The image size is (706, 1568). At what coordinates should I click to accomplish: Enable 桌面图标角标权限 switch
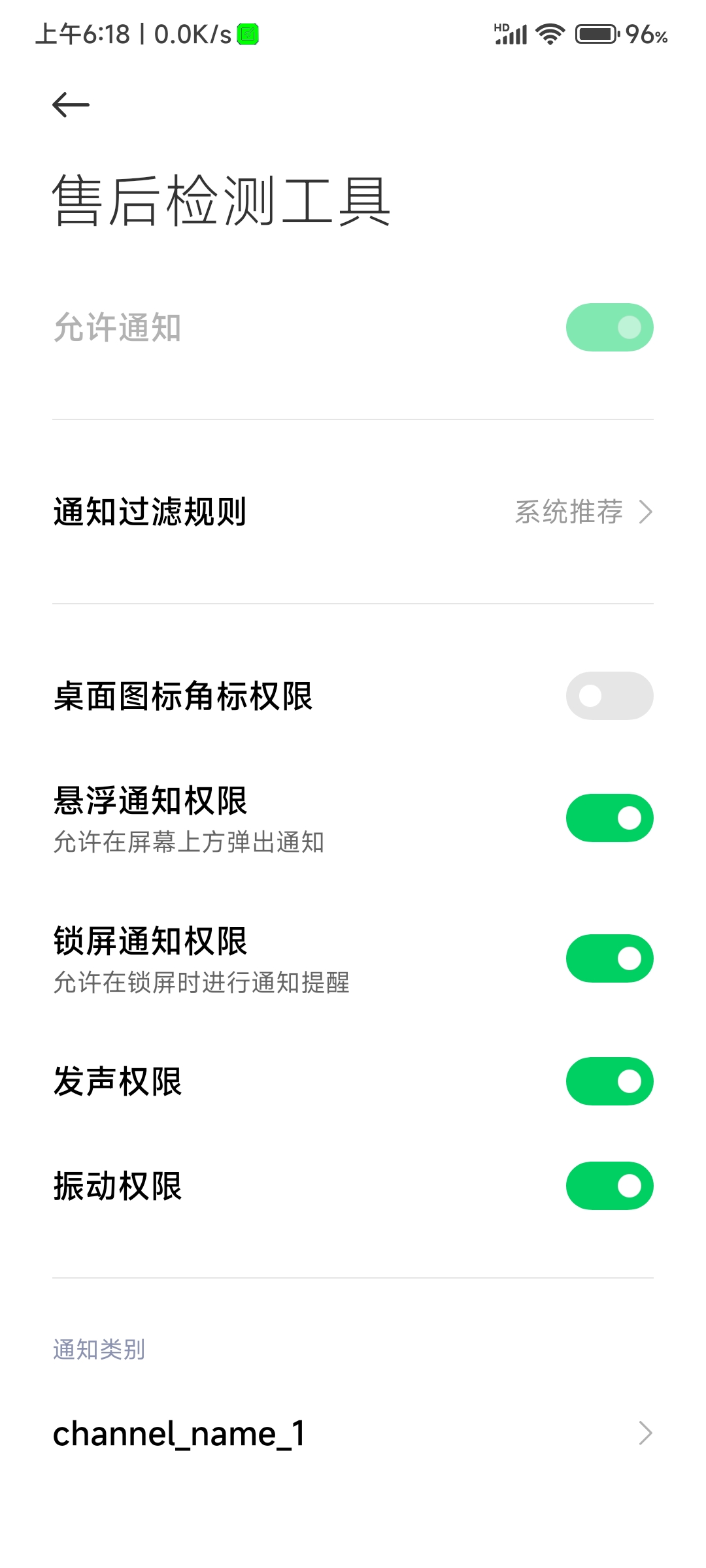pos(609,696)
